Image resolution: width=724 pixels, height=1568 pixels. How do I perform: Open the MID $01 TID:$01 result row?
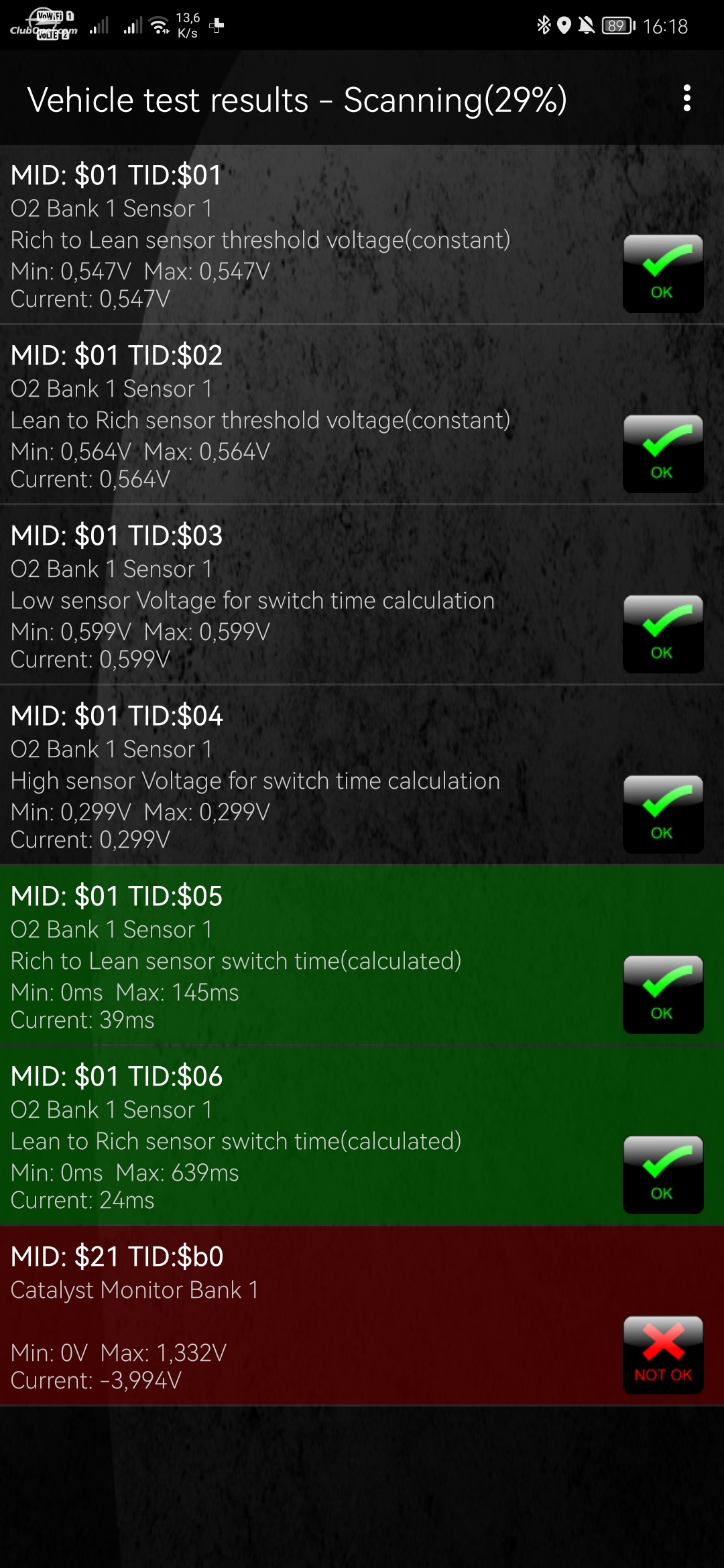(x=362, y=235)
